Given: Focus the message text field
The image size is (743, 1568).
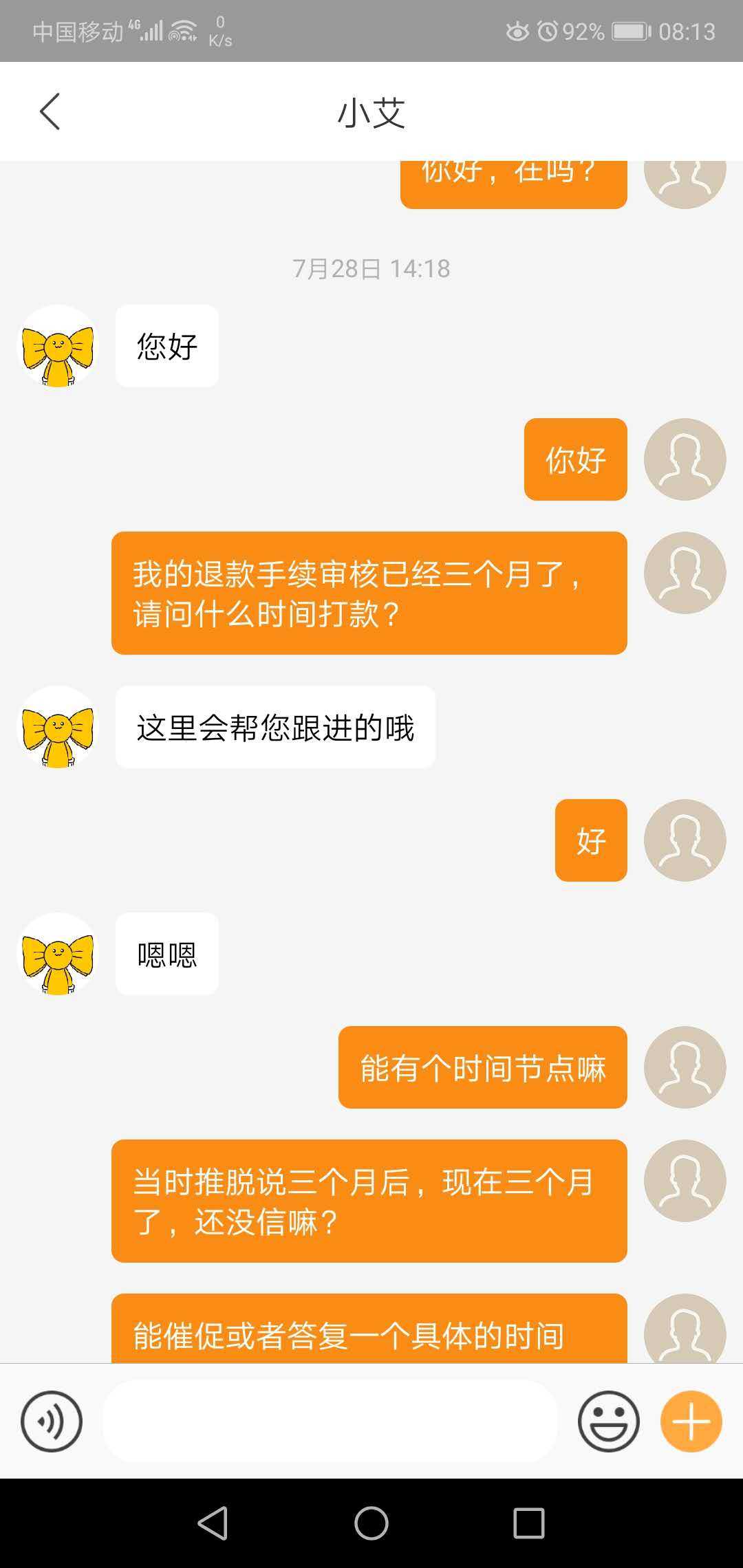Looking at the screenshot, I should point(330,1421).
